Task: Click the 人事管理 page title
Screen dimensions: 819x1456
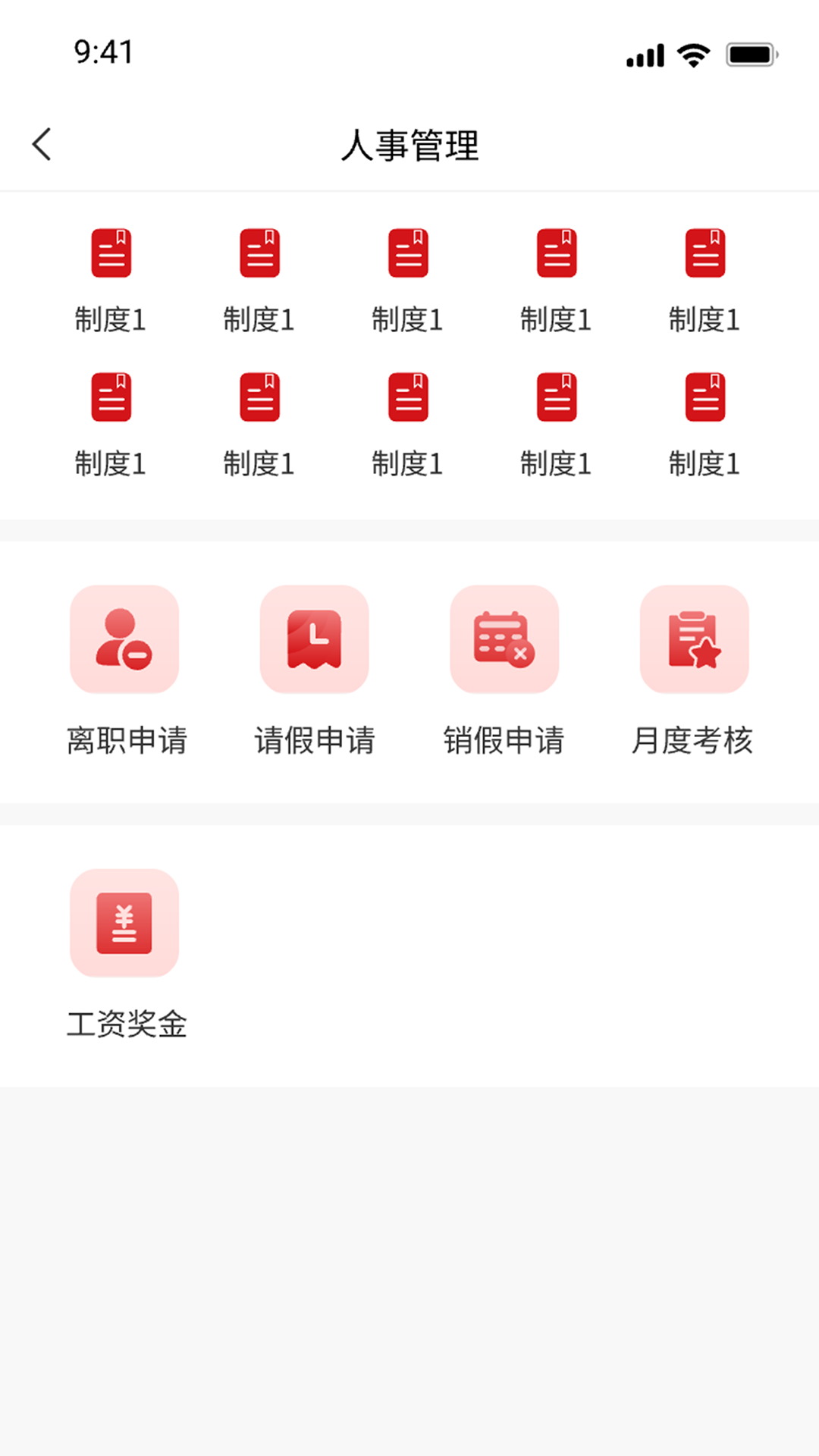Action: (409, 146)
